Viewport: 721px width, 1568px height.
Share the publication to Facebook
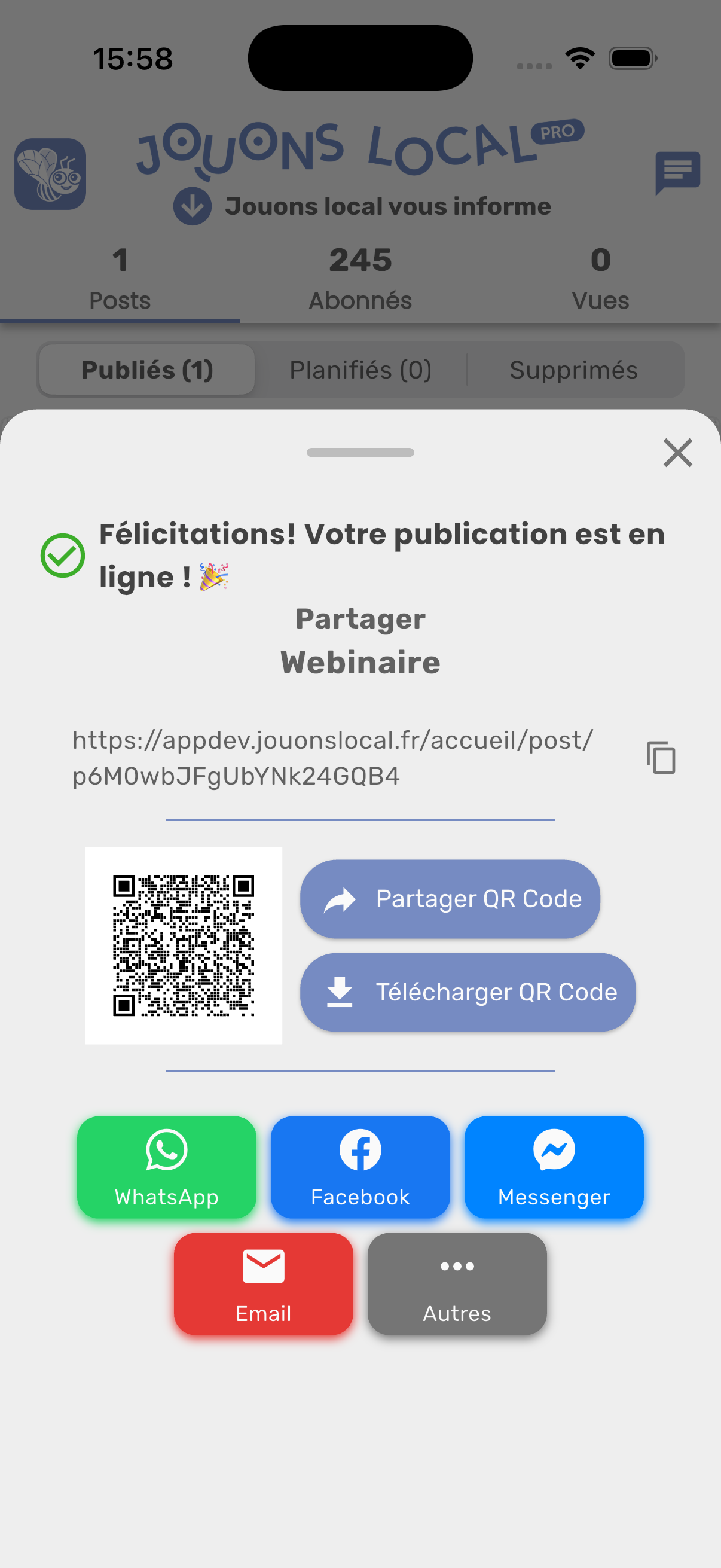tap(360, 1167)
